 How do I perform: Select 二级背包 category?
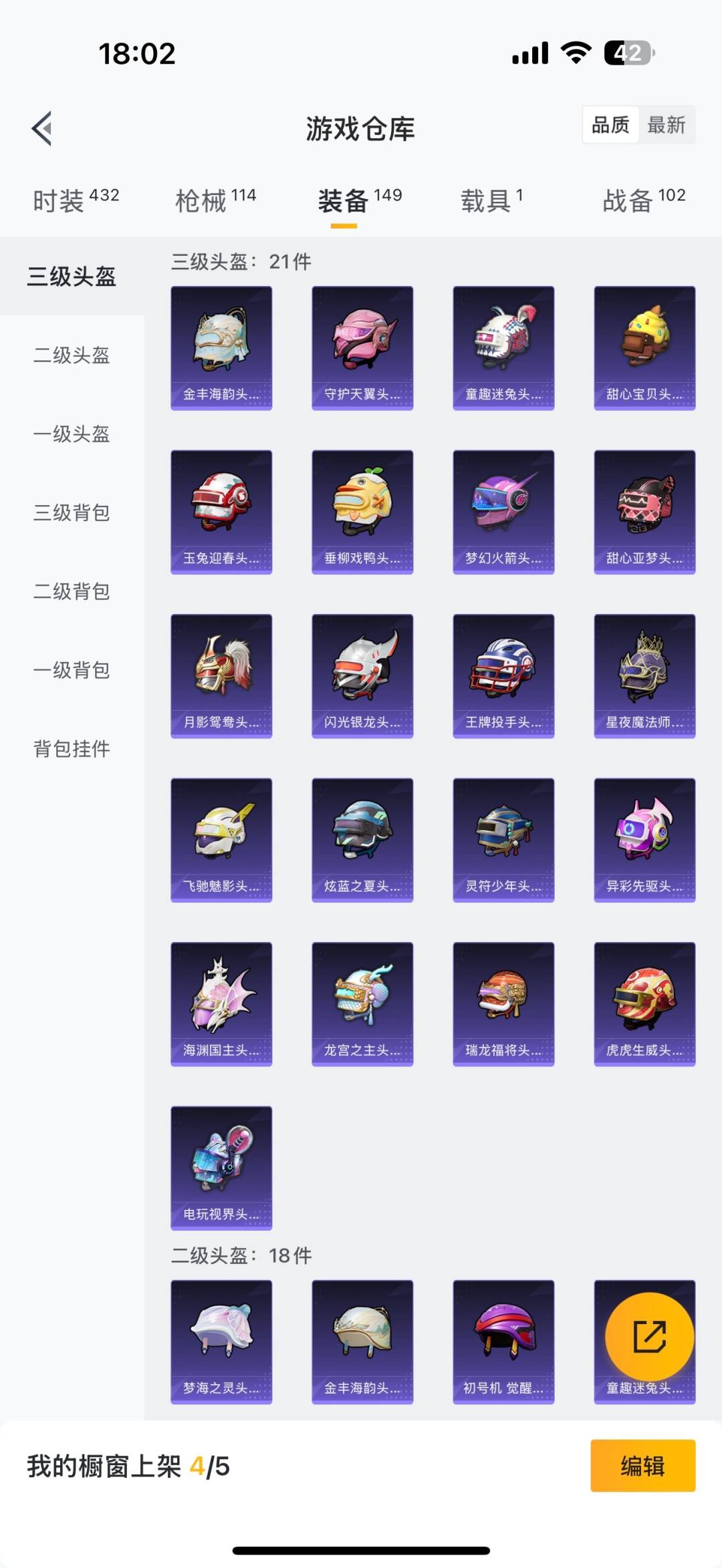[x=72, y=591]
